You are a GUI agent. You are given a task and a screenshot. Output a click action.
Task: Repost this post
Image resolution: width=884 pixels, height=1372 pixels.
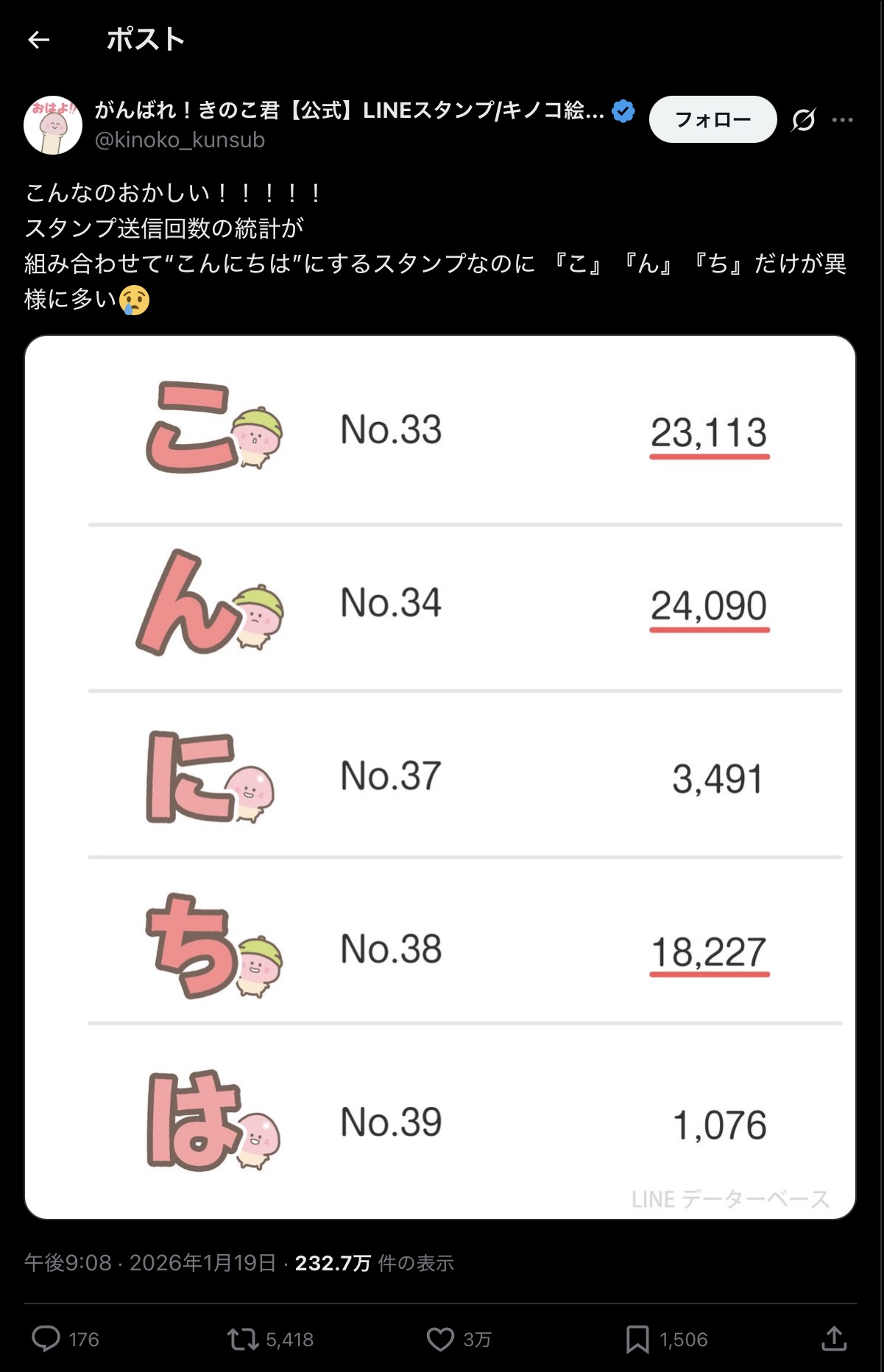pos(243,1338)
